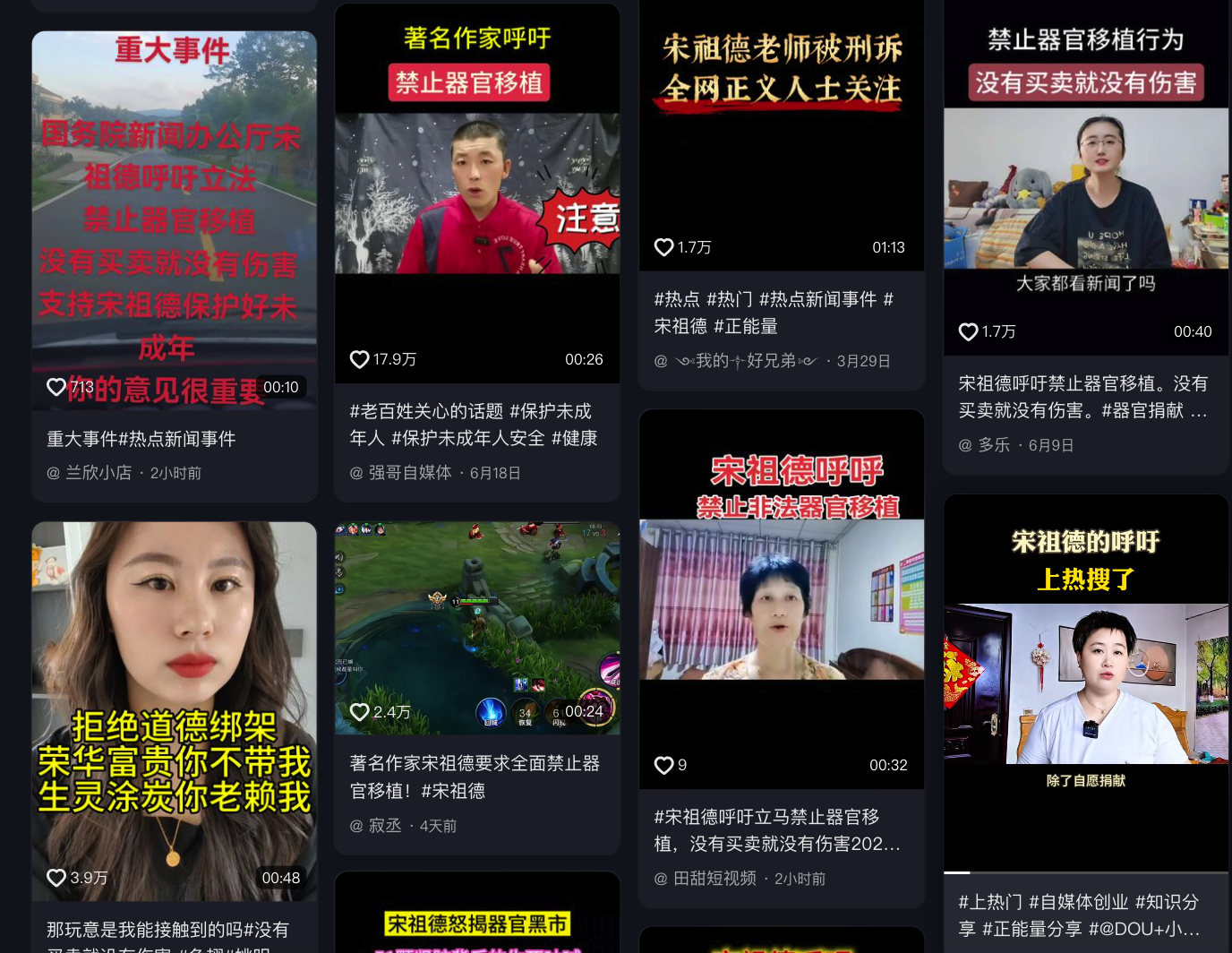
Task: Open the game clip by 寂丞
Action: click(x=476, y=627)
